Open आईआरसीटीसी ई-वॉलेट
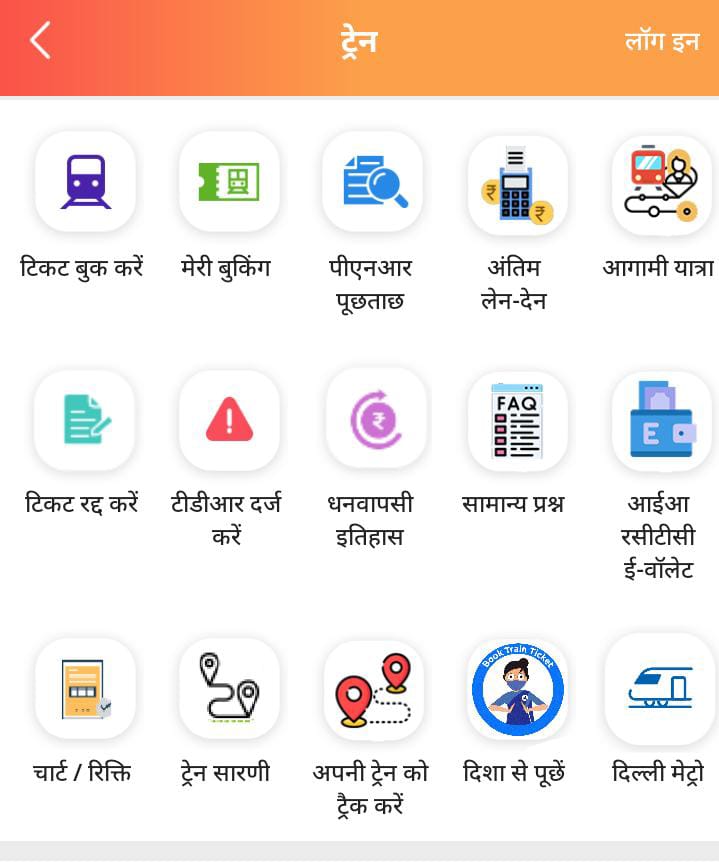The width and height of the screenshot is (719, 867). pos(660,420)
